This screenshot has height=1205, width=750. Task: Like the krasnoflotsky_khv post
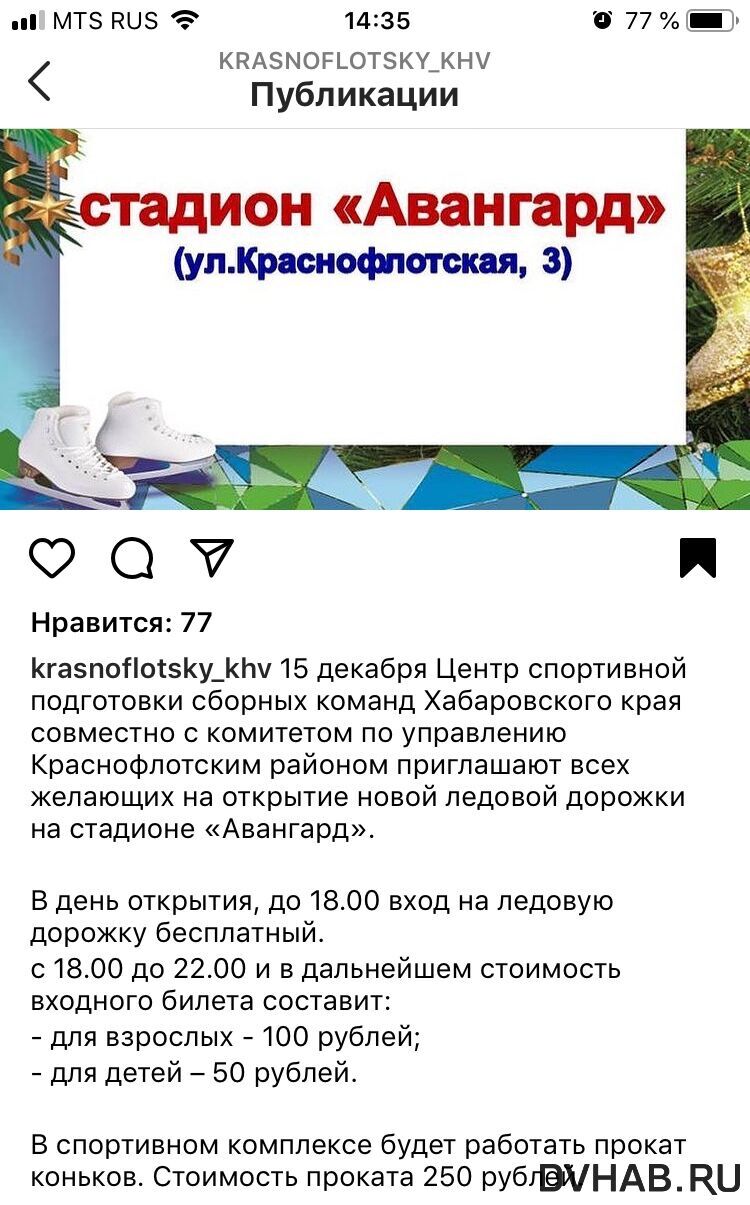point(52,558)
